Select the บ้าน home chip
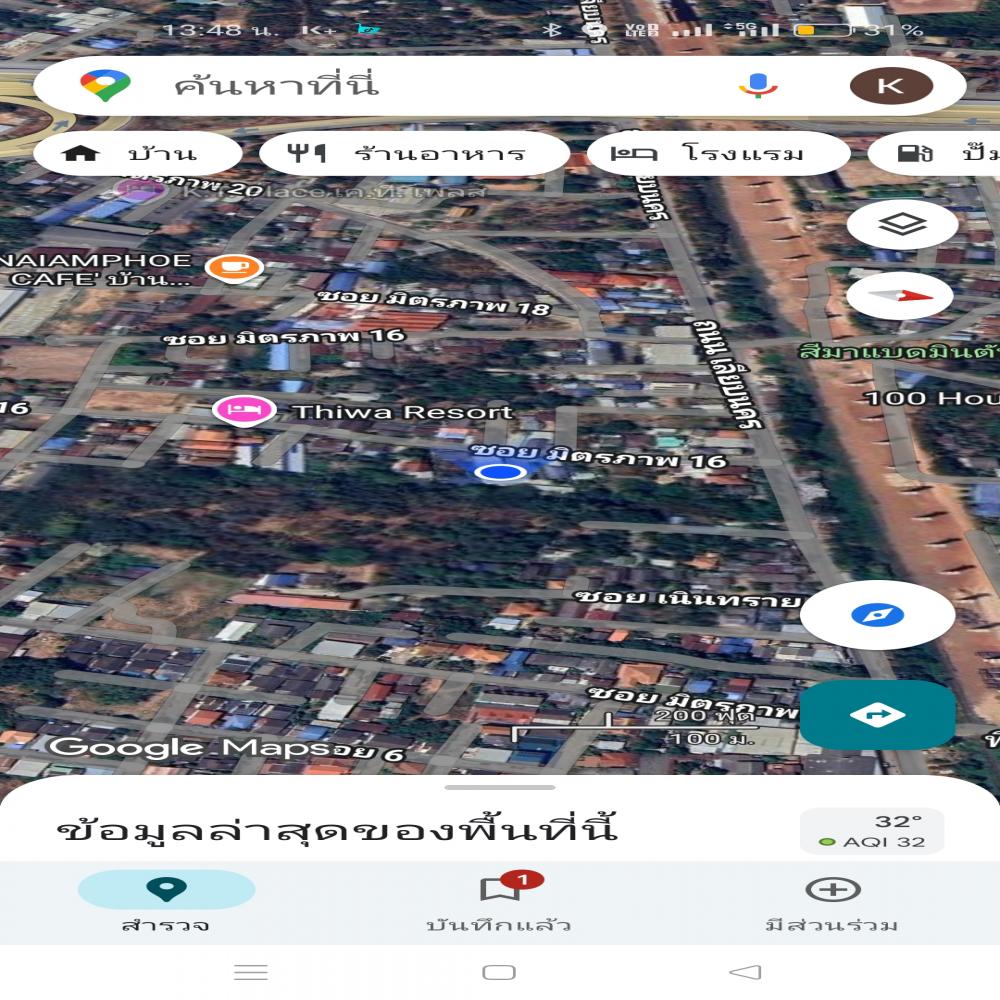The width and height of the screenshot is (1000, 1000). coord(137,154)
